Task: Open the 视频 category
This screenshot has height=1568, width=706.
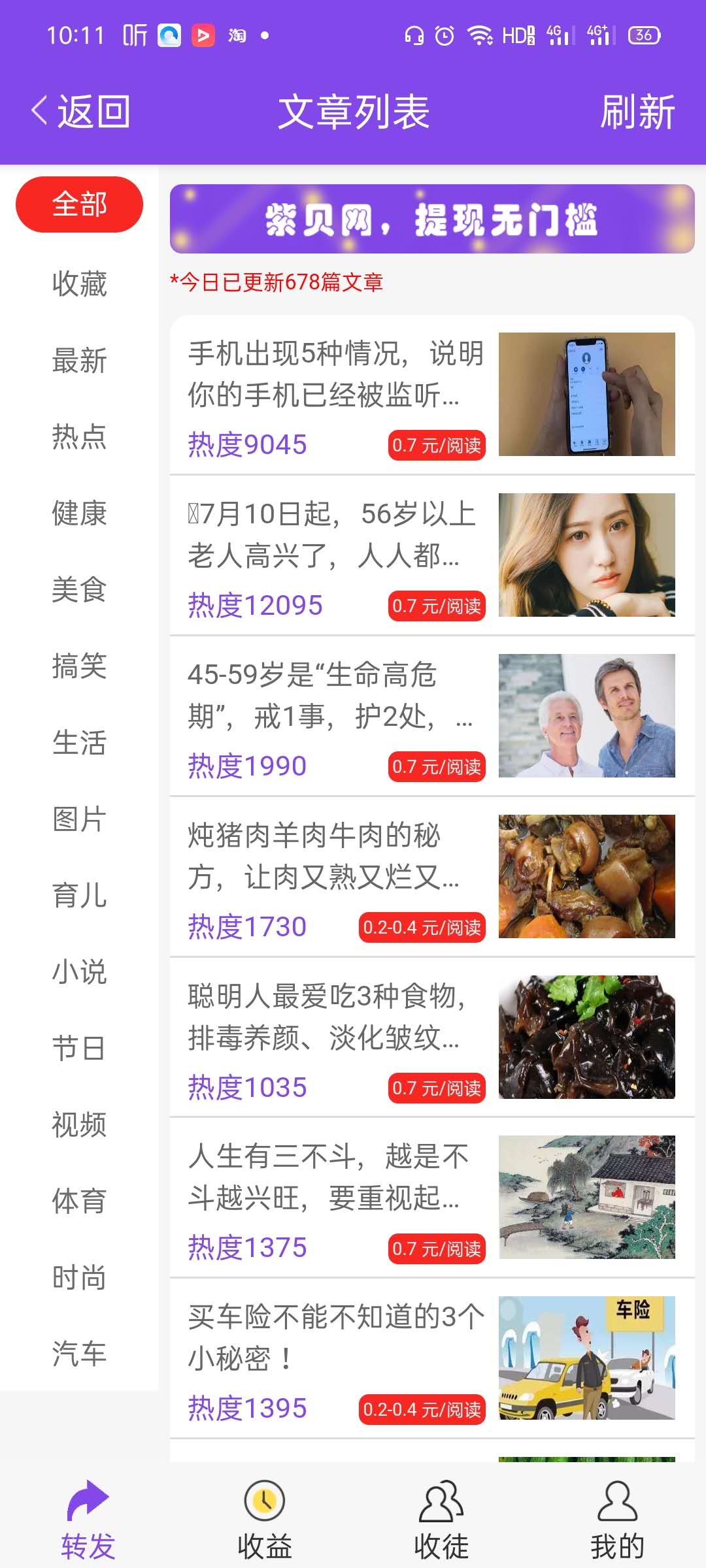Action: (x=79, y=1124)
